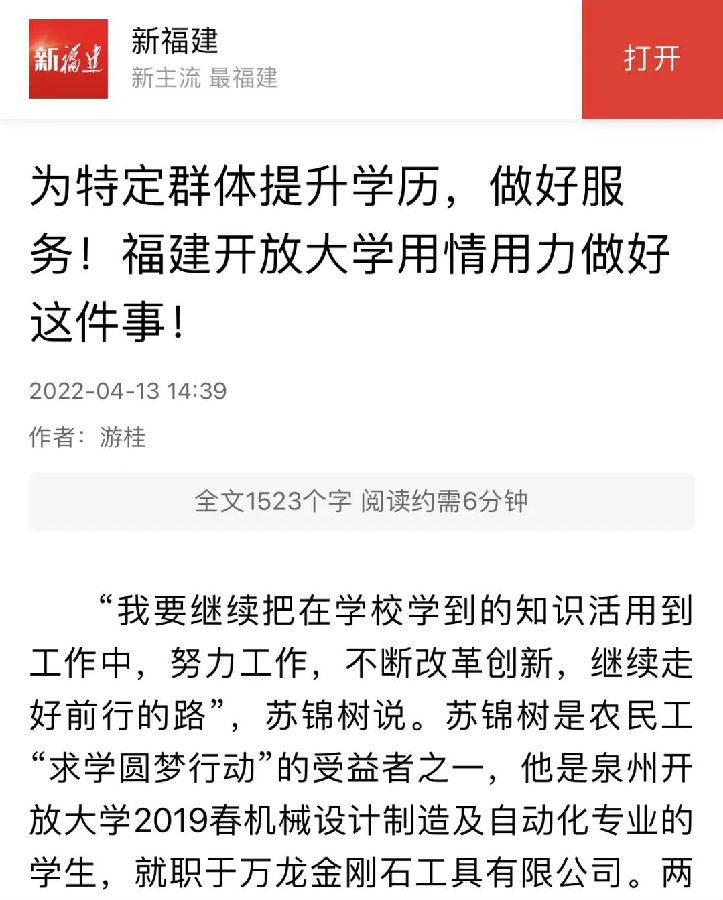Tap the red 打开 button

tap(652, 59)
